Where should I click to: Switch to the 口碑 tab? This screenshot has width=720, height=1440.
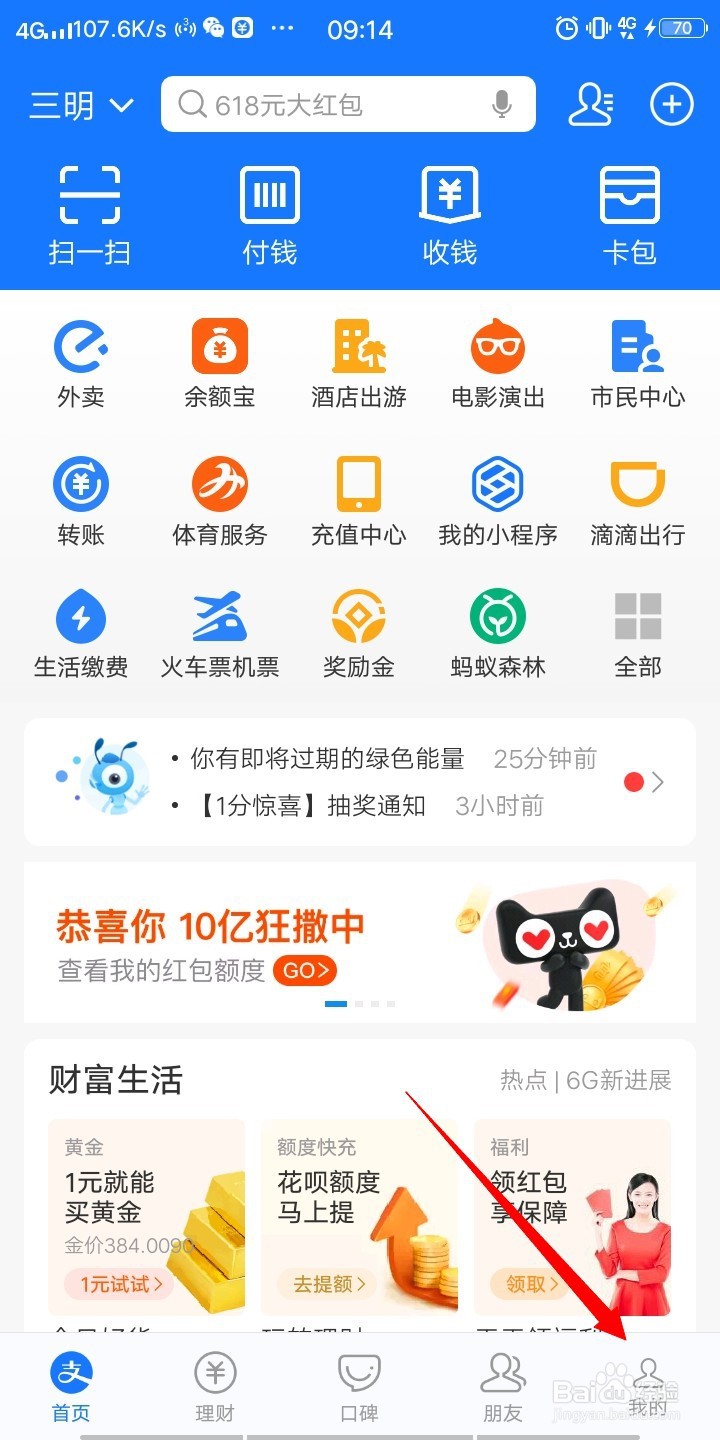coord(360,1390)
